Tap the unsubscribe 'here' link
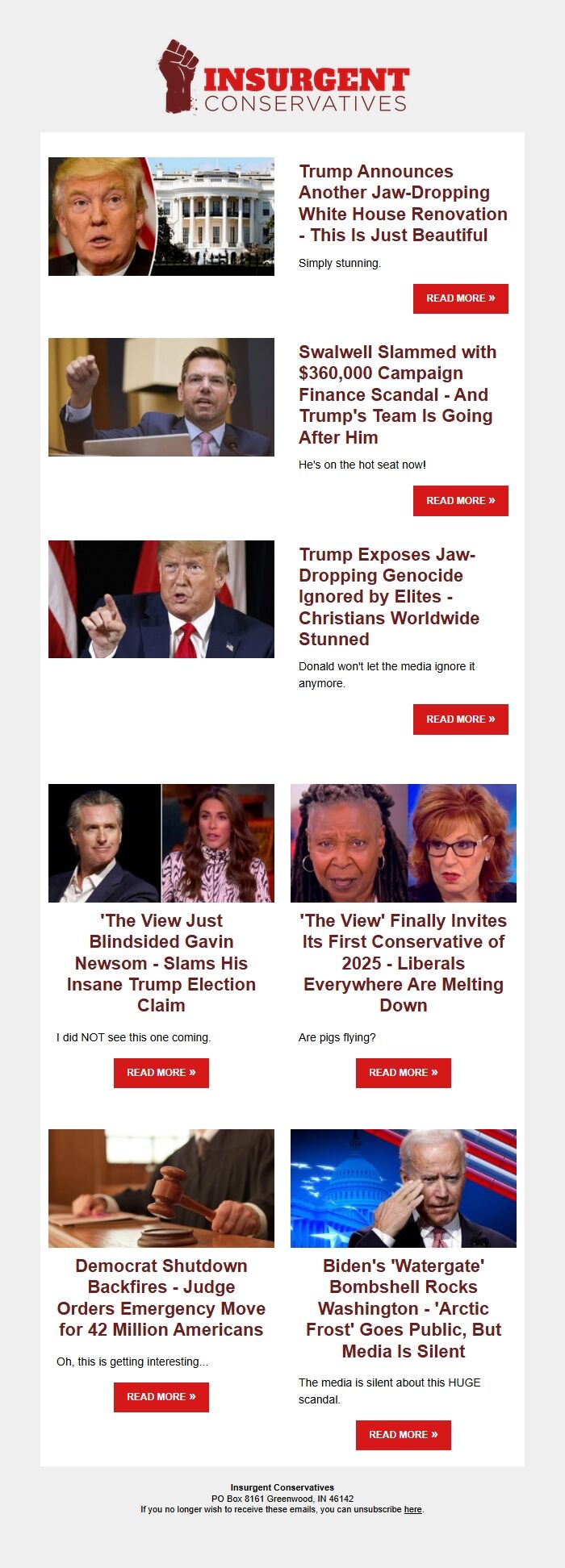This screenshot has height=1568, width=565. pyautogui.click(x=412, y=1509)
